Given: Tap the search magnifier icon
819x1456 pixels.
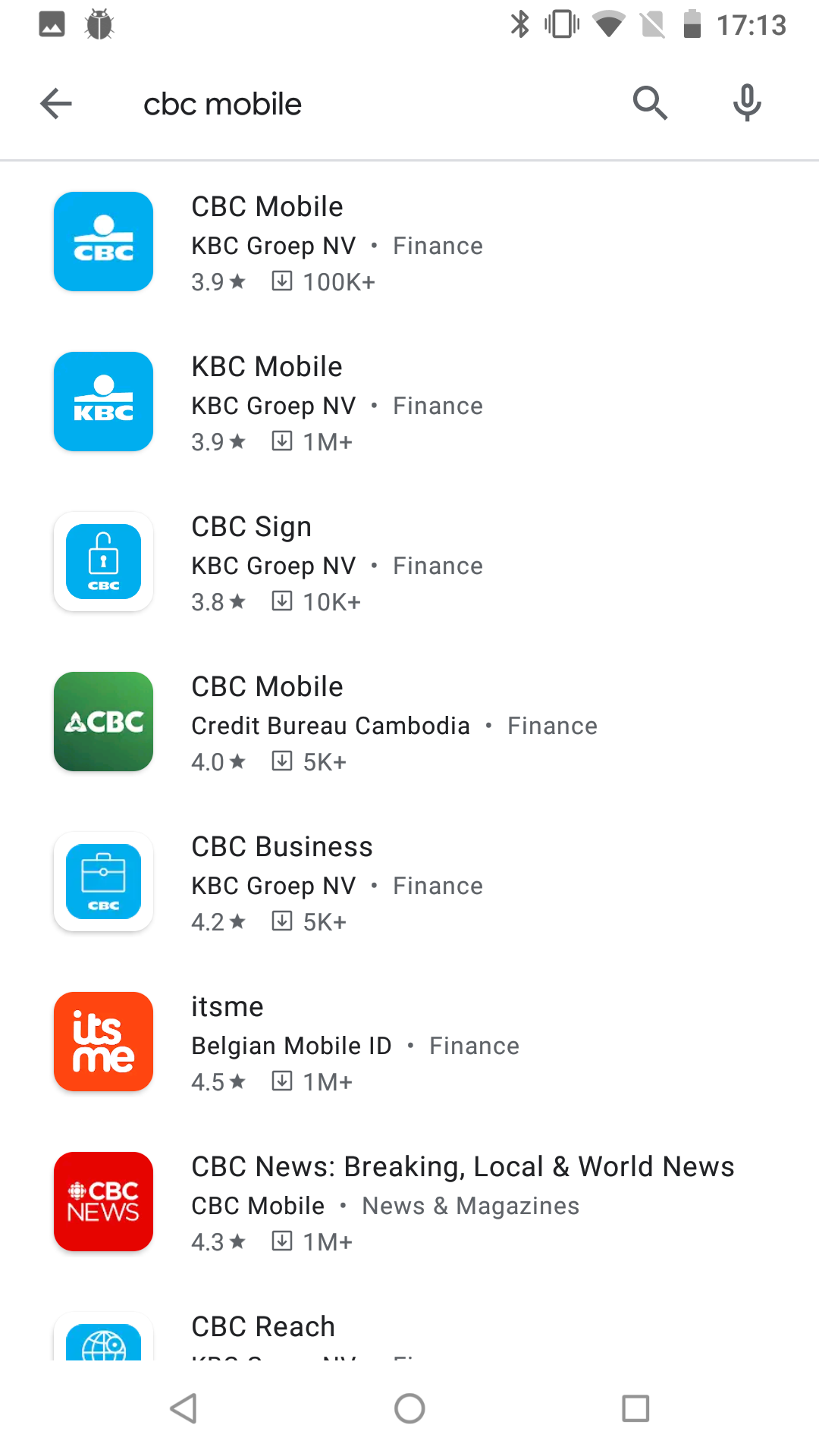Looking at the screenshot, I should (x=650, y=104).
